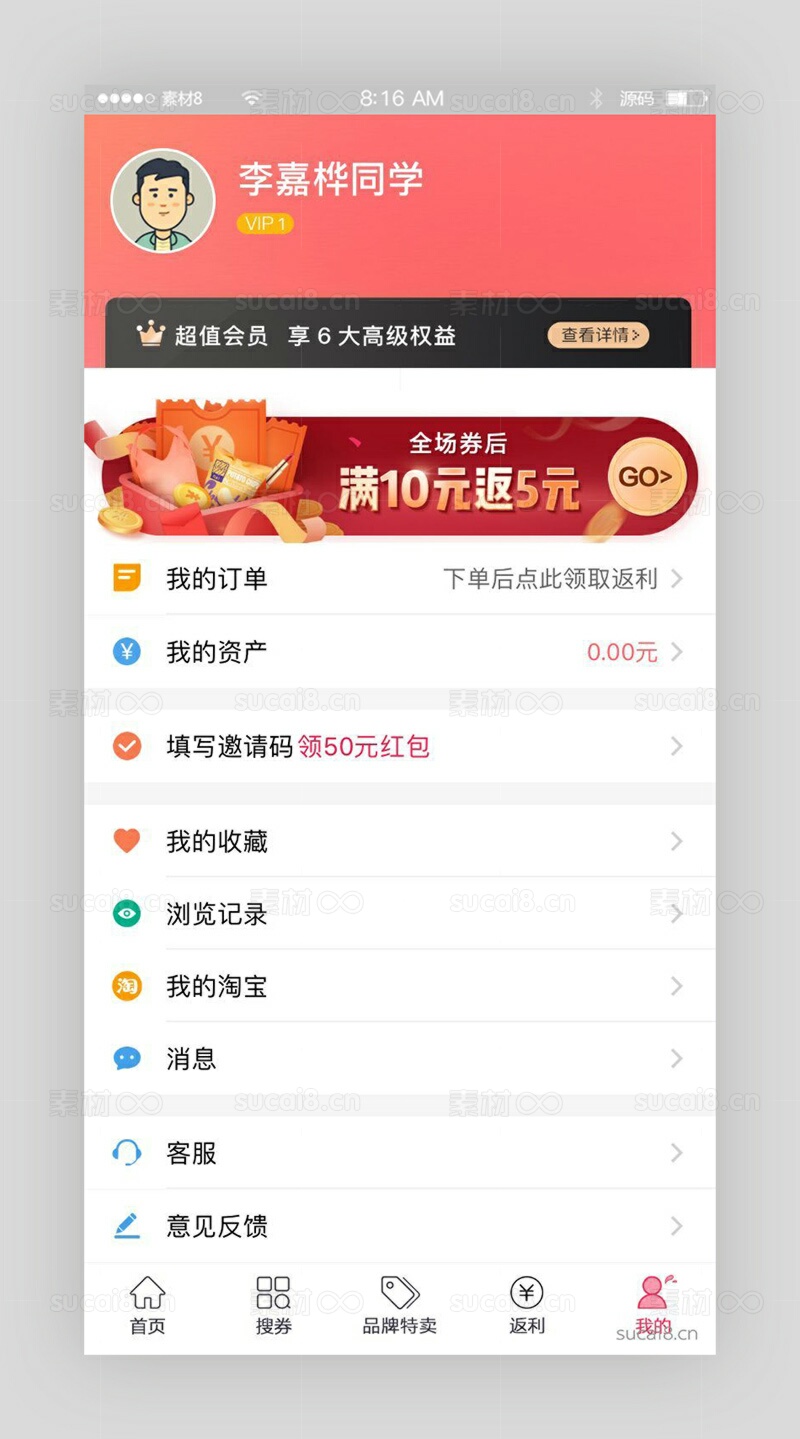Open 查看详情 for 超值会员 benefits
This screenshot has width=800, height=1439.
[x=598, y=335]
